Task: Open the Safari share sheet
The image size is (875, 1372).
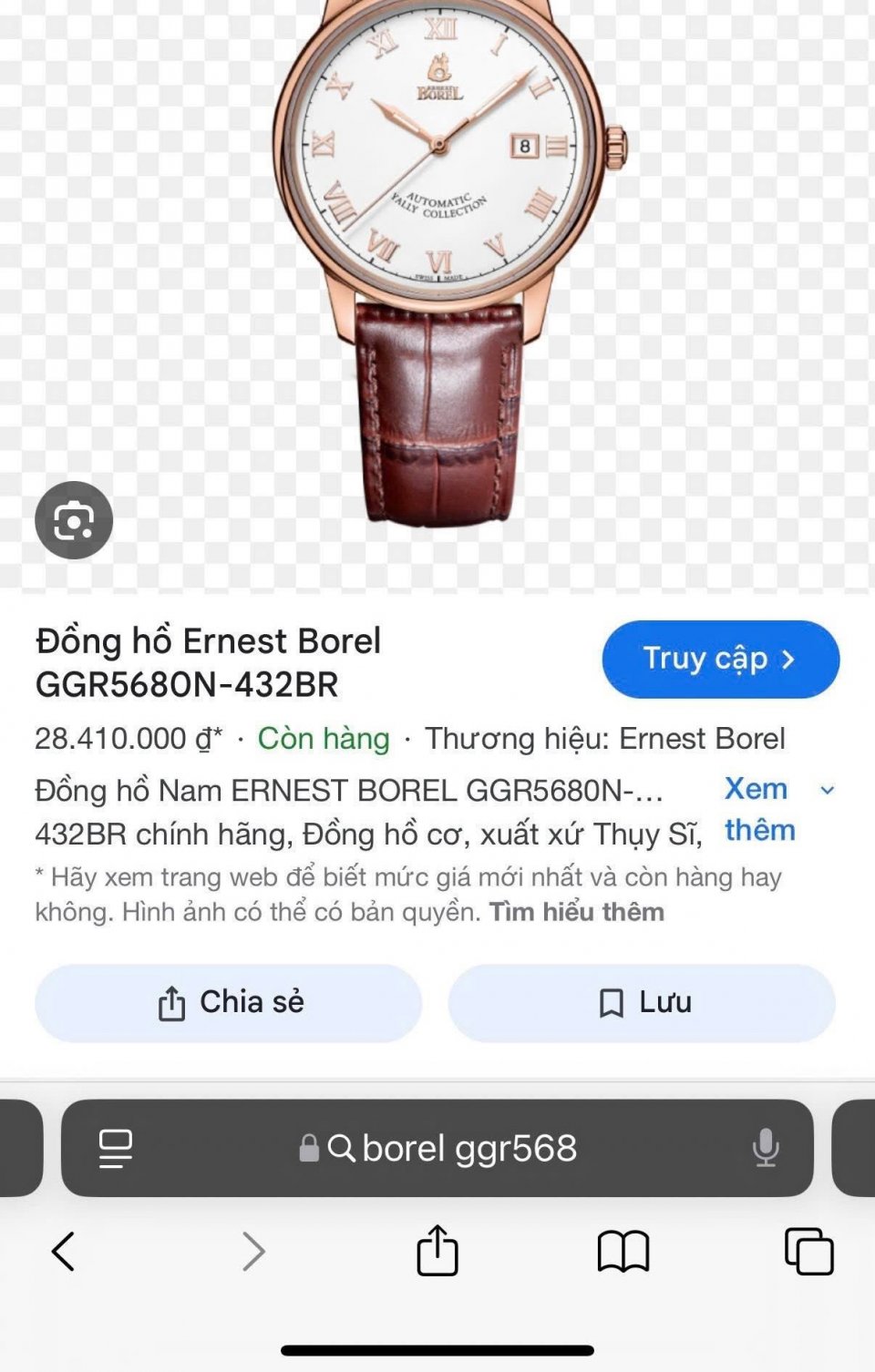Action: click(x=437, y=1251)
